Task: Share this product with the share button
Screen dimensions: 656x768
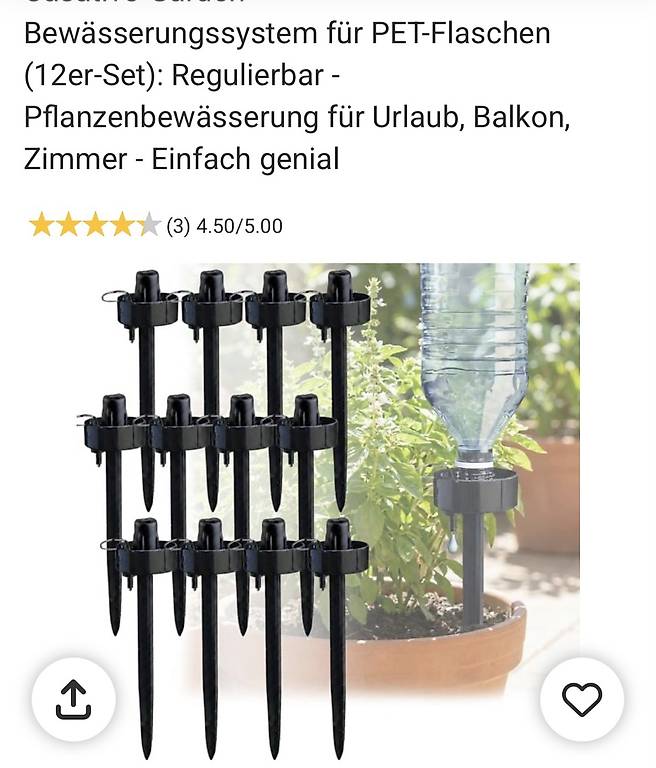Action: [x=73, y=699]
